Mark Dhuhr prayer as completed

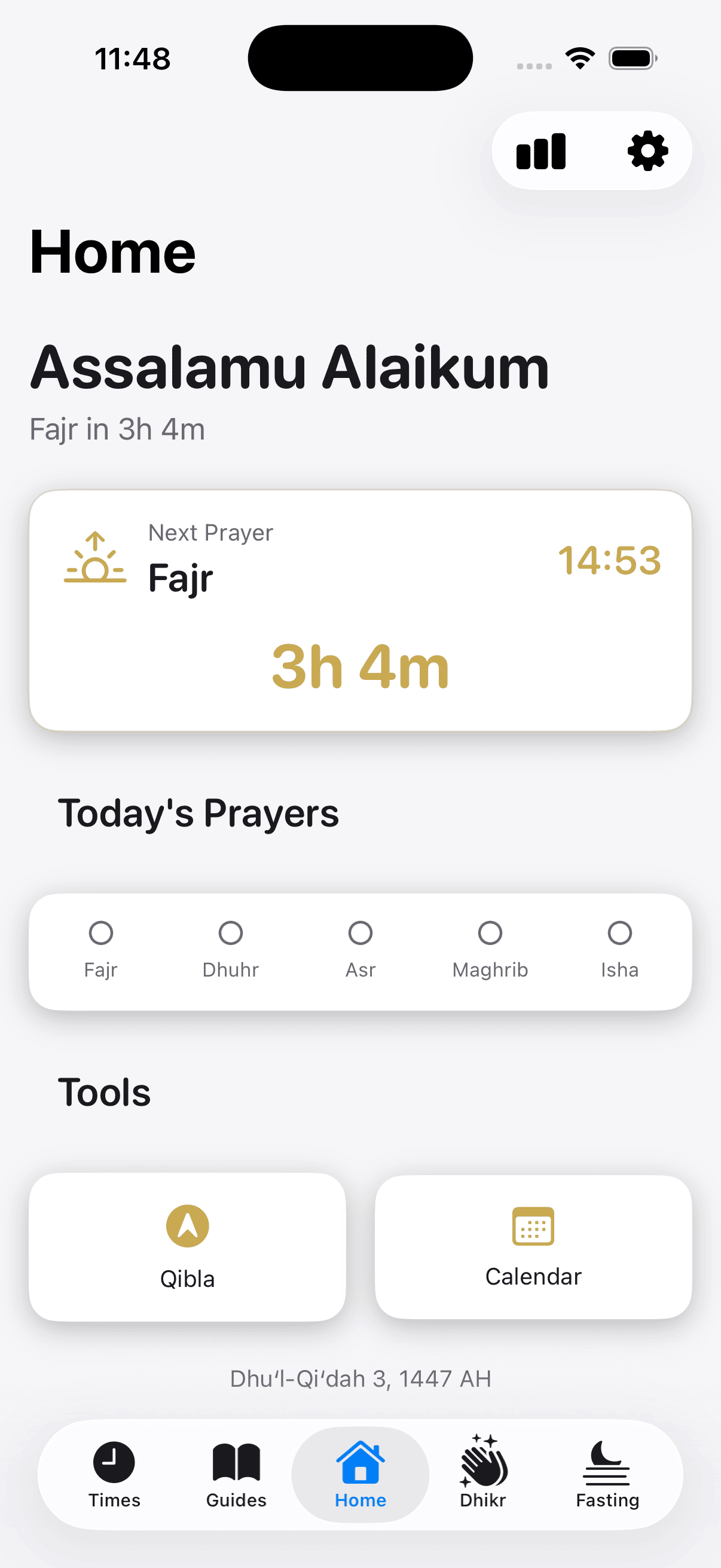231,932
